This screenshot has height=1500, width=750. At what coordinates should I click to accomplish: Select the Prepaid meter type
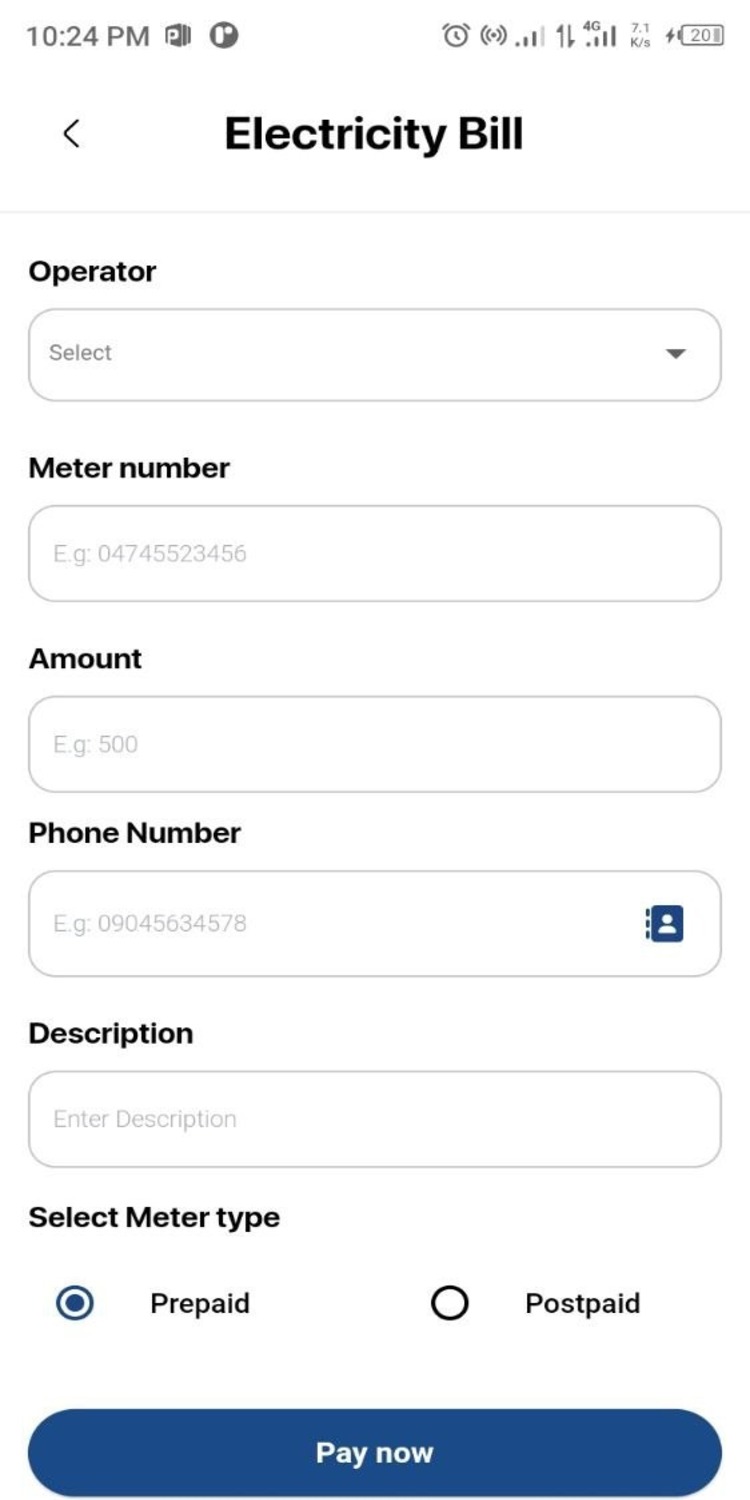point(76,1304)
